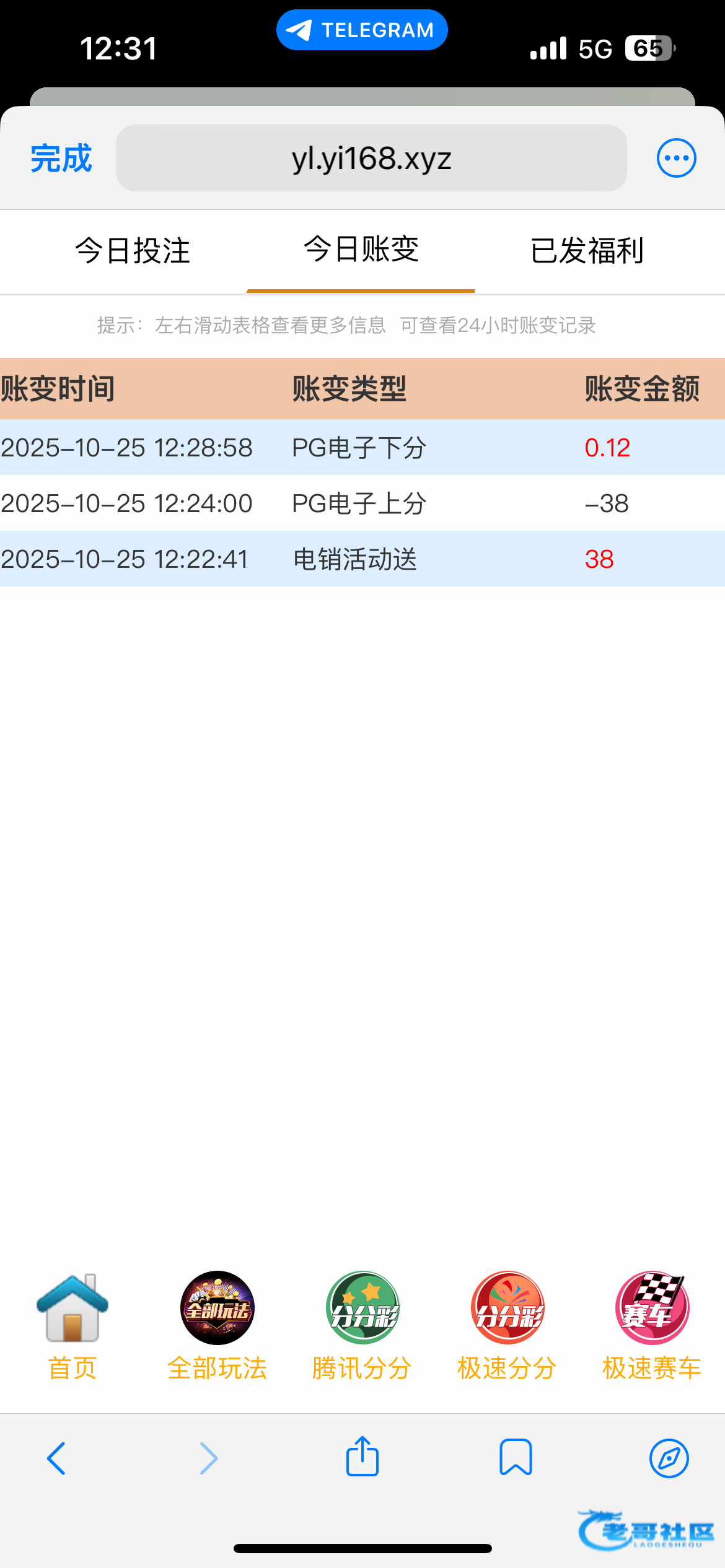Open the bookmarks icon
Image resolution: width=725 pixels, height=1568 pixels.
pos(516,1458)
